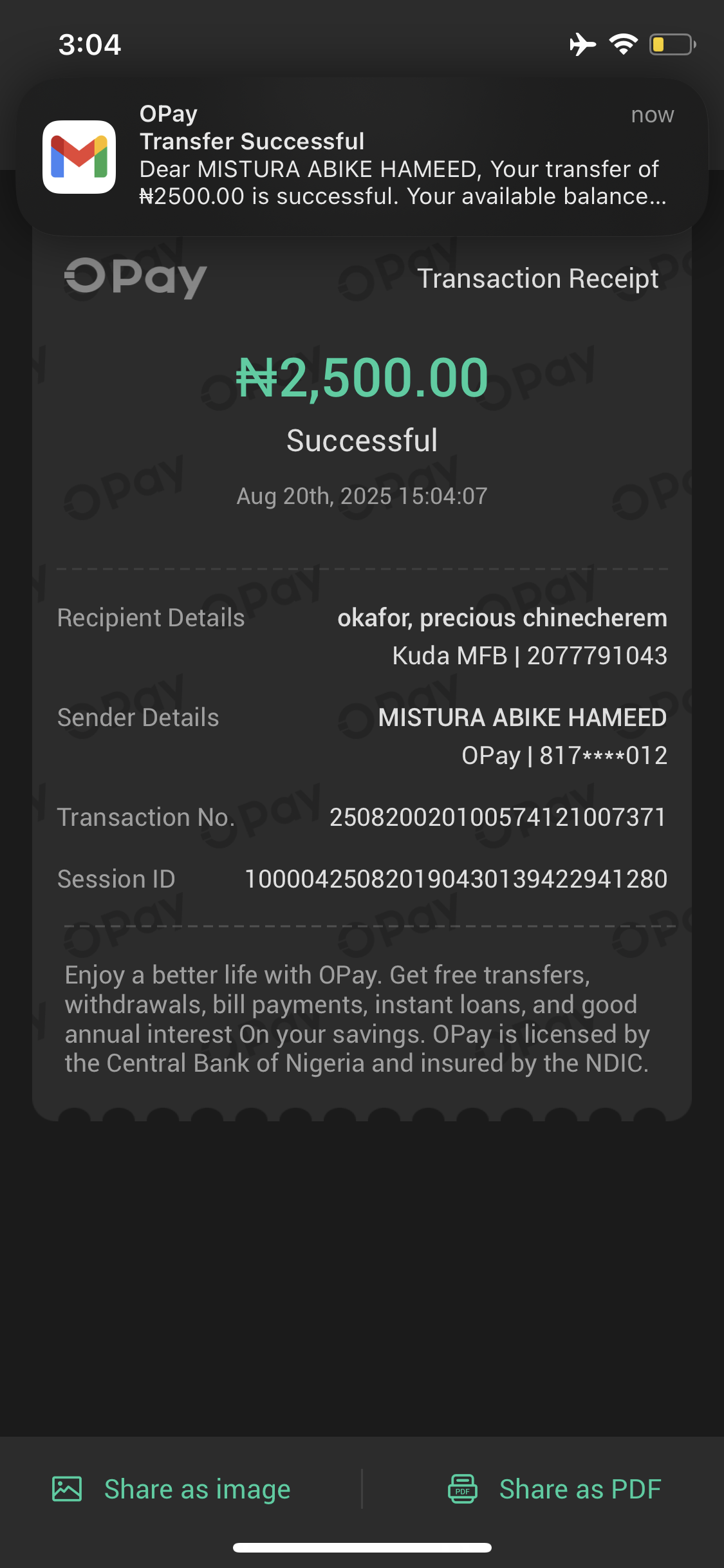Share the receipt as image

tap(172, 1489)
